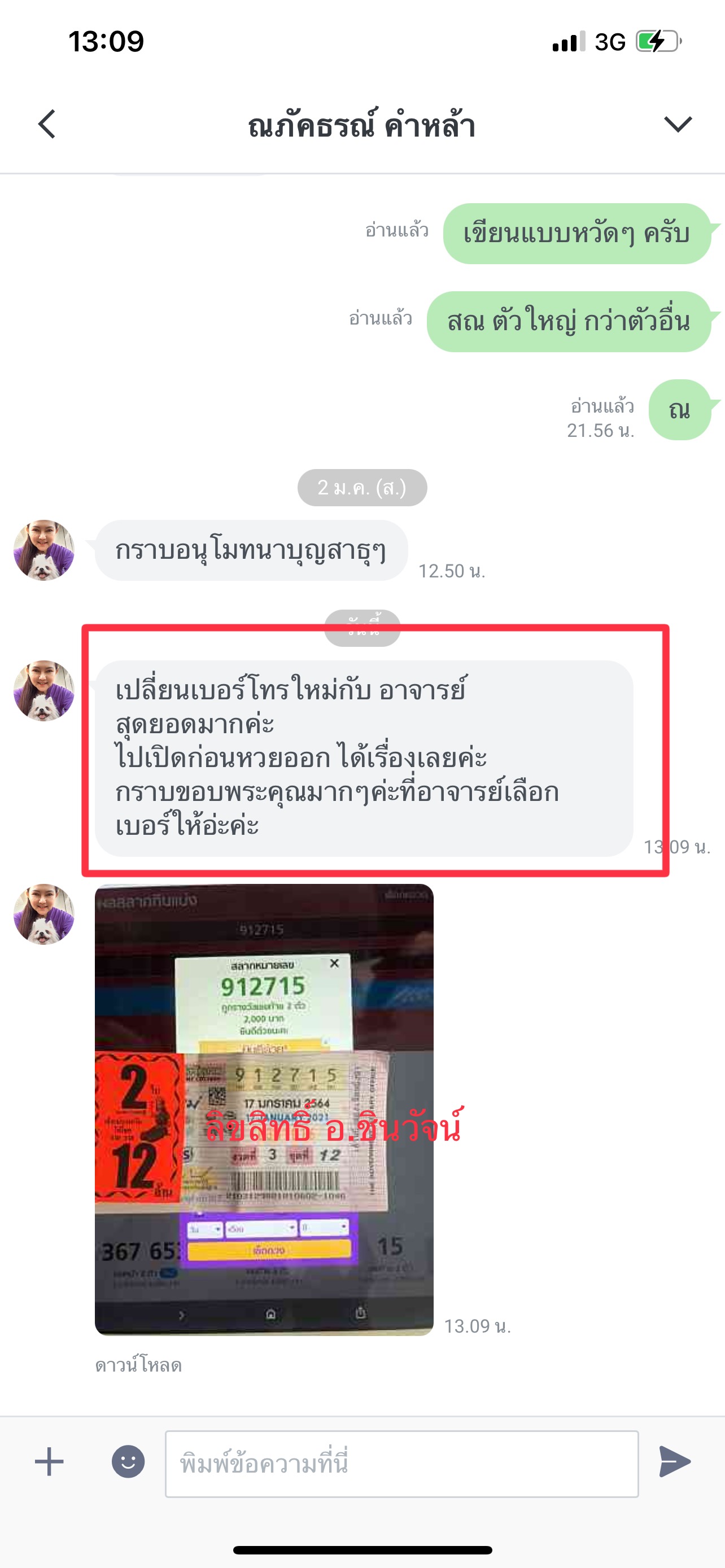Go back using the header arrow
Viewport: 725px width, 1568px height.
point(47,124)
